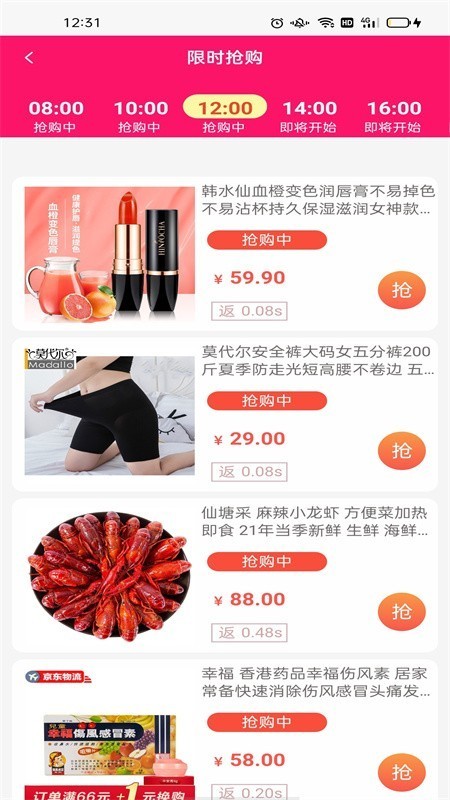Tap 抢 on the 韩水仙 lip balm
The height and width of the screenshot is (800, 450).
(402, 290)
